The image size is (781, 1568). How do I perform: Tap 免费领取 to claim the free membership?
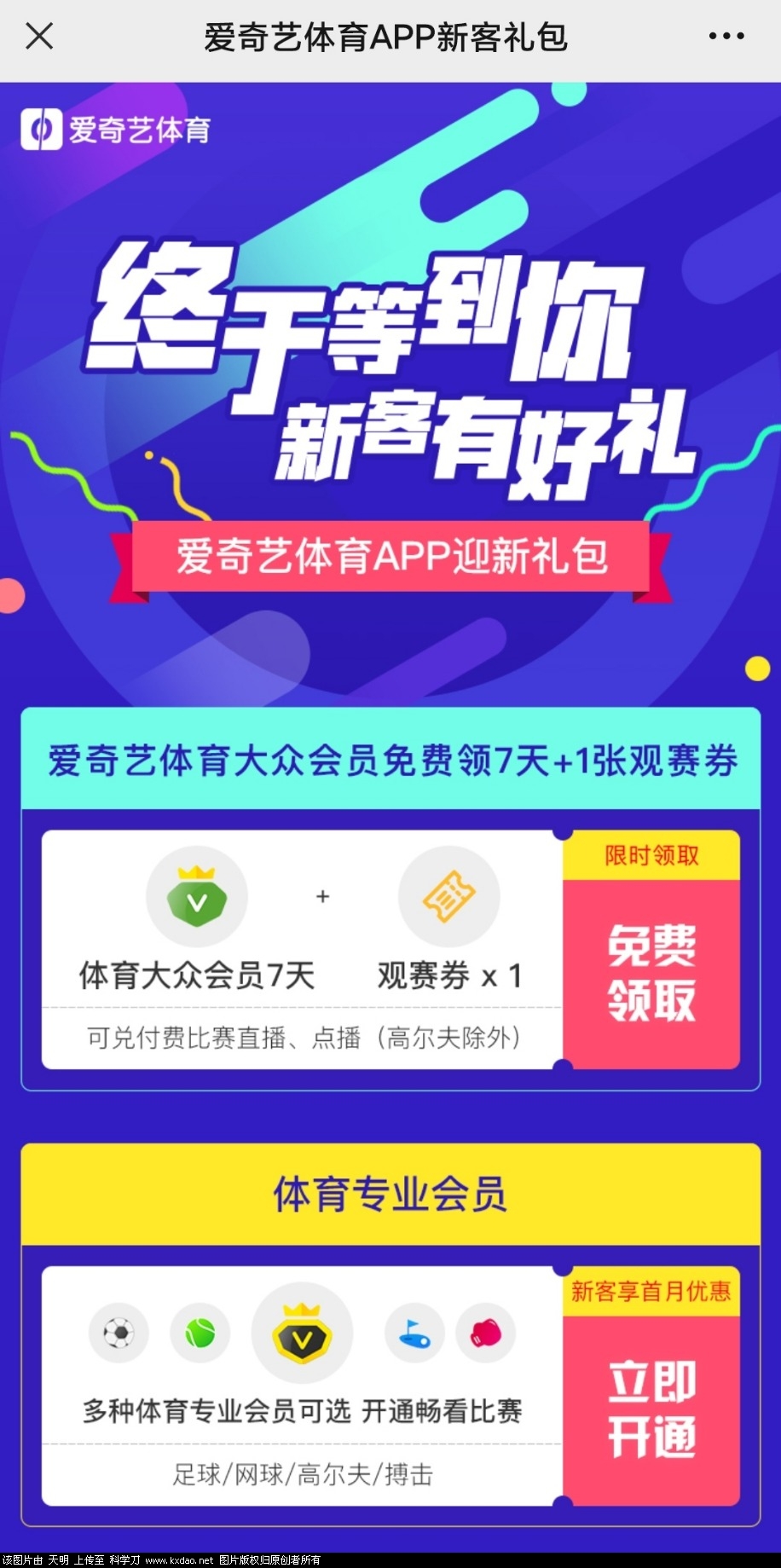[x=651, y=972]
